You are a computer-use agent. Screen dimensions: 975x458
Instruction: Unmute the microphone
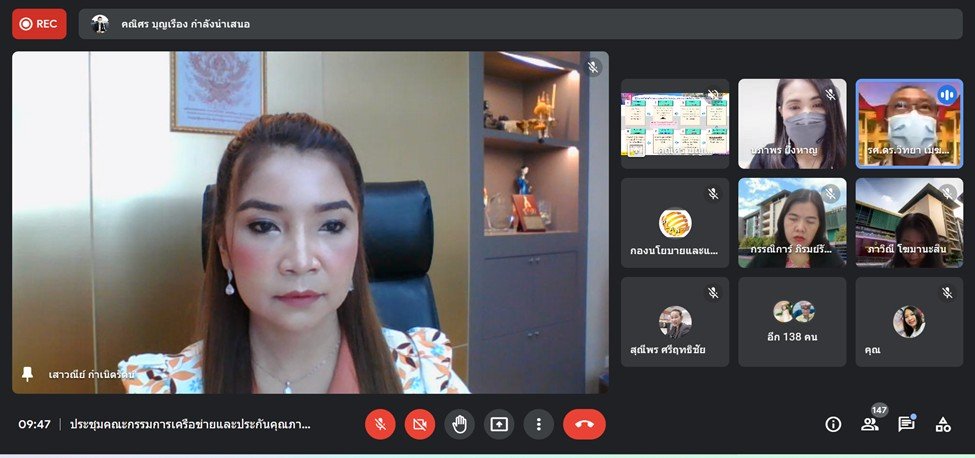pos(380,424)
